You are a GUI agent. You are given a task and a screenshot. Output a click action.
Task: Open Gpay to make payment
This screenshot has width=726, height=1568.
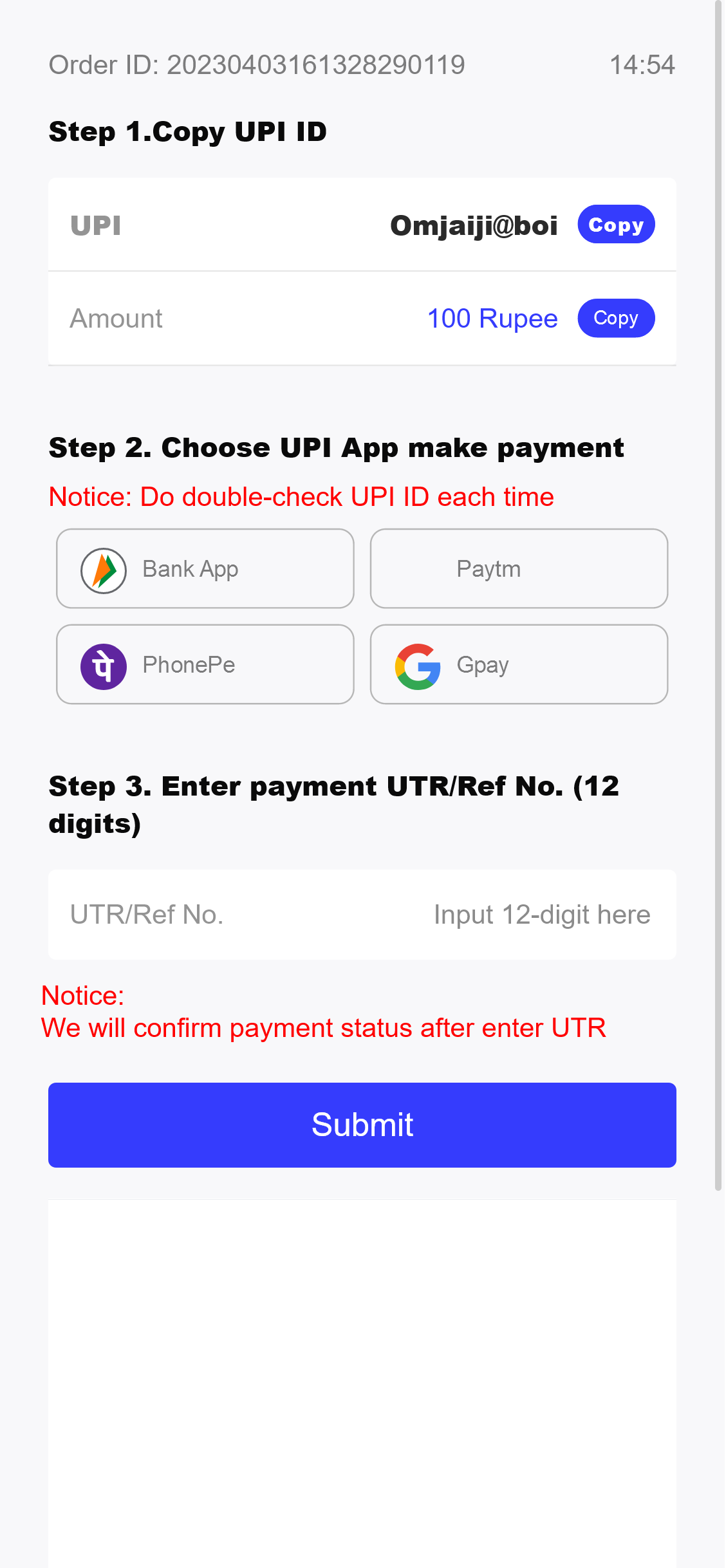coord(519,664)
